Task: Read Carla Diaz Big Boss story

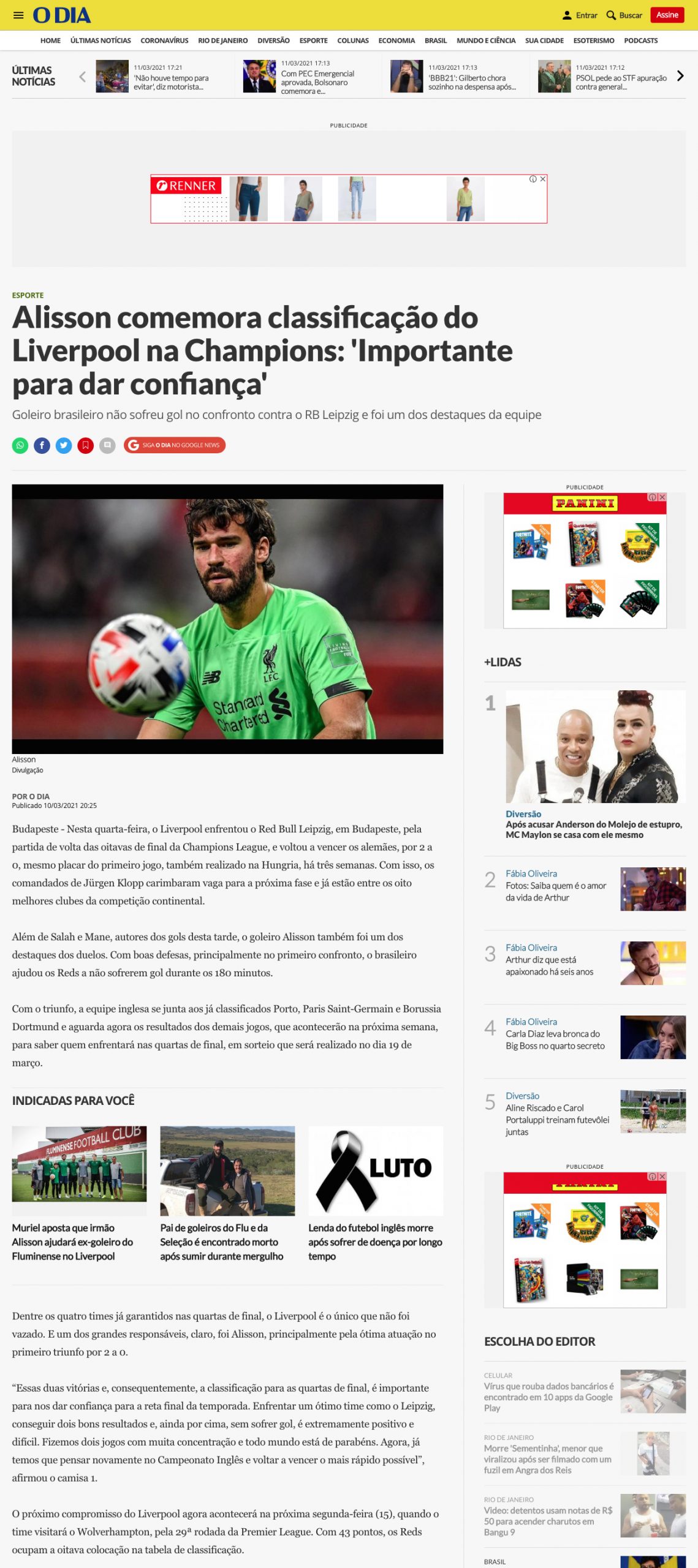Action: (x=555, y=1039)
